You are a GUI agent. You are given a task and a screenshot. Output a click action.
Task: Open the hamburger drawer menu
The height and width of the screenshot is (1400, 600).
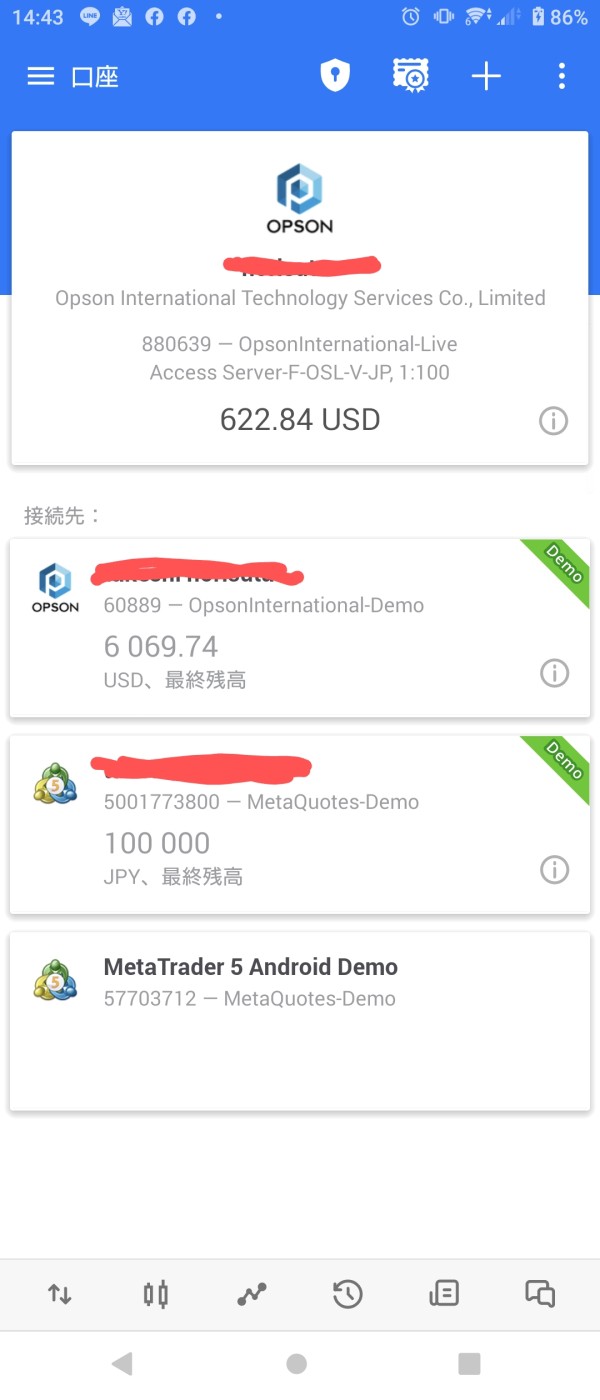[x=41, y=77]
